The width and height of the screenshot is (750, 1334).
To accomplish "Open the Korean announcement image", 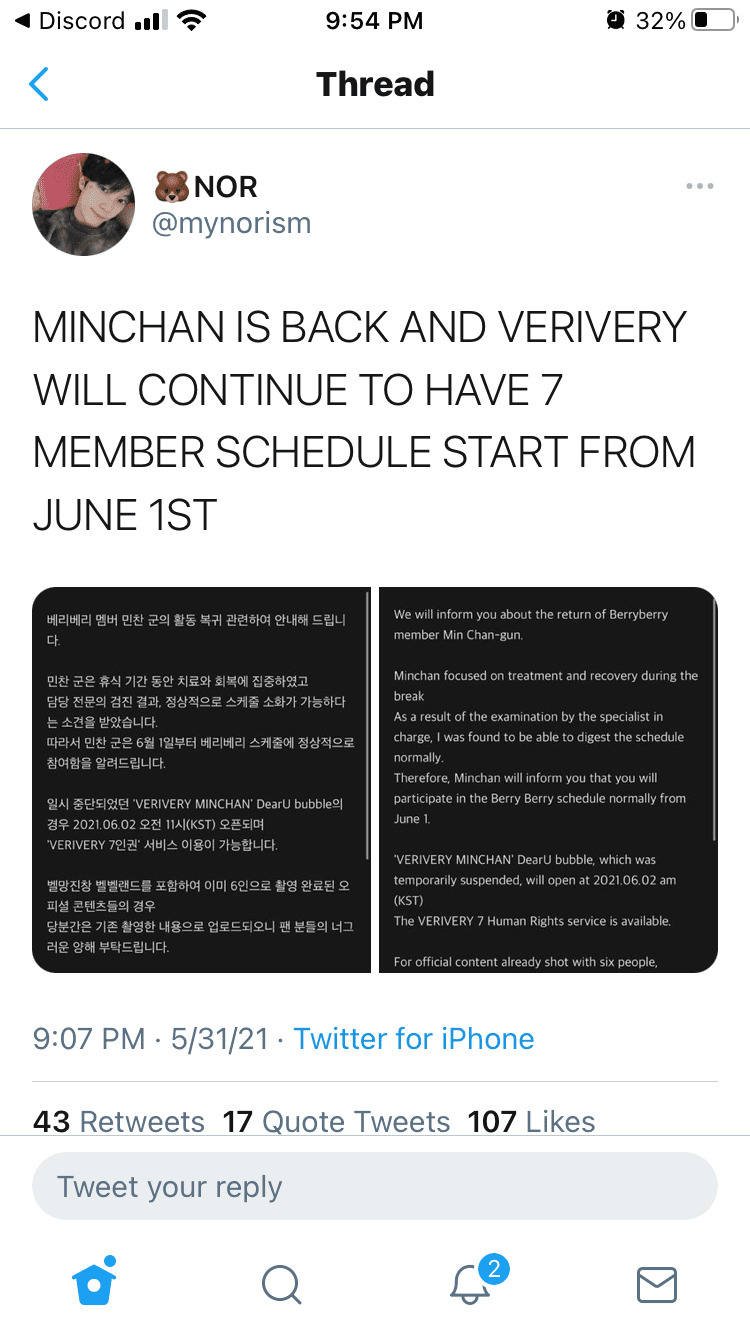I will [202, 779].
